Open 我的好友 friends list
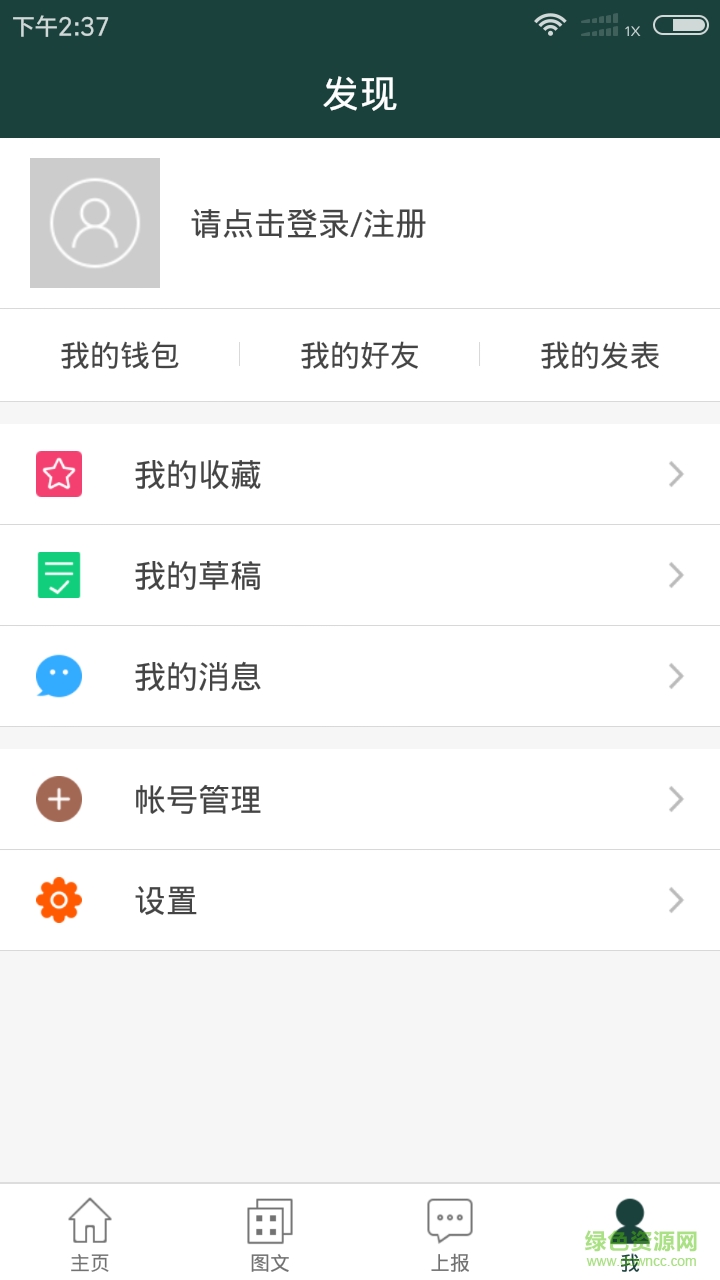The height and width of the screenshot is (1280, 720). coord(360,356)
